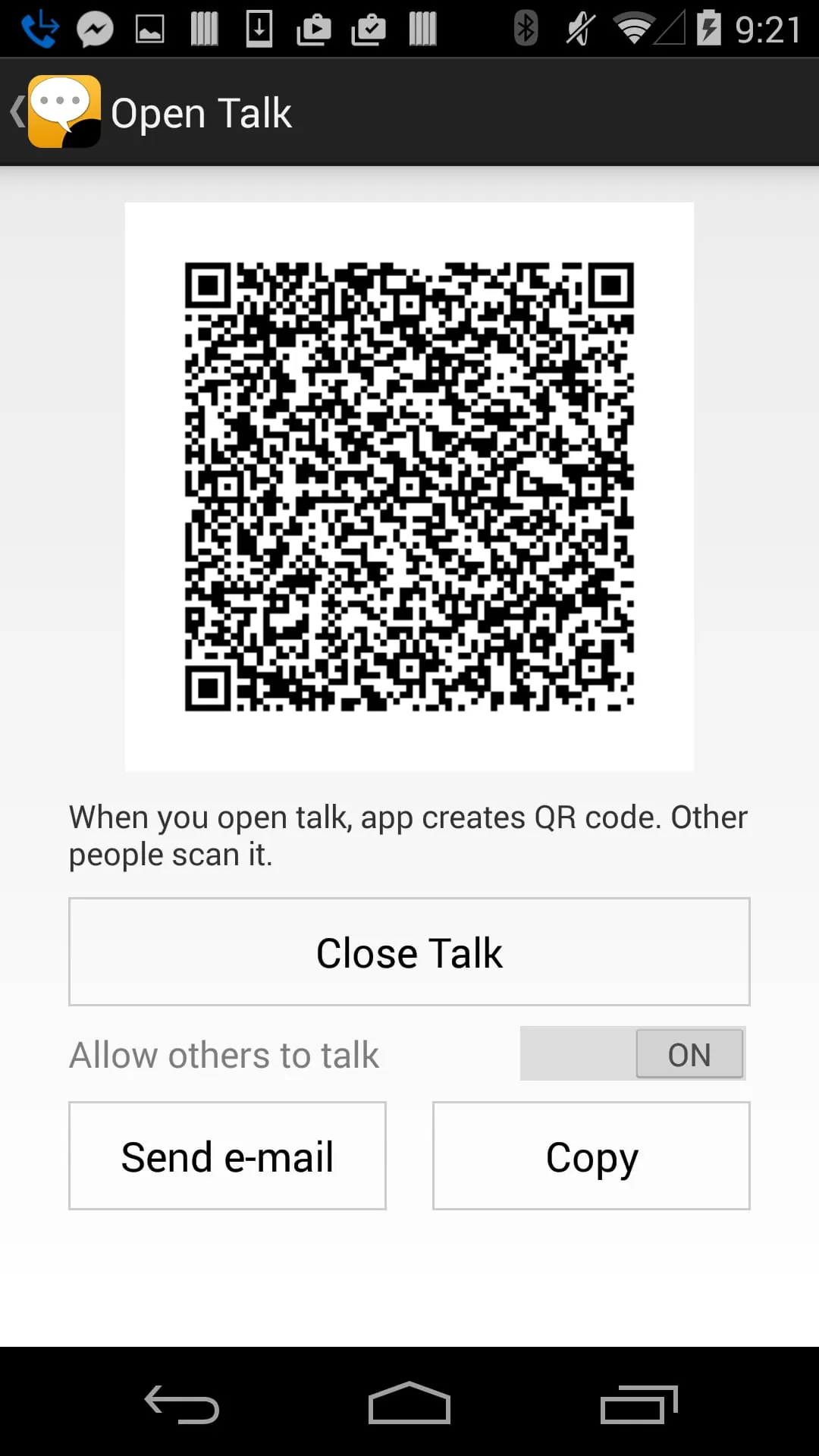Tap the screenshot gallery notification icon
Image resolution: width=819 pixels, height=1456 pixels.
coord(149,28)
